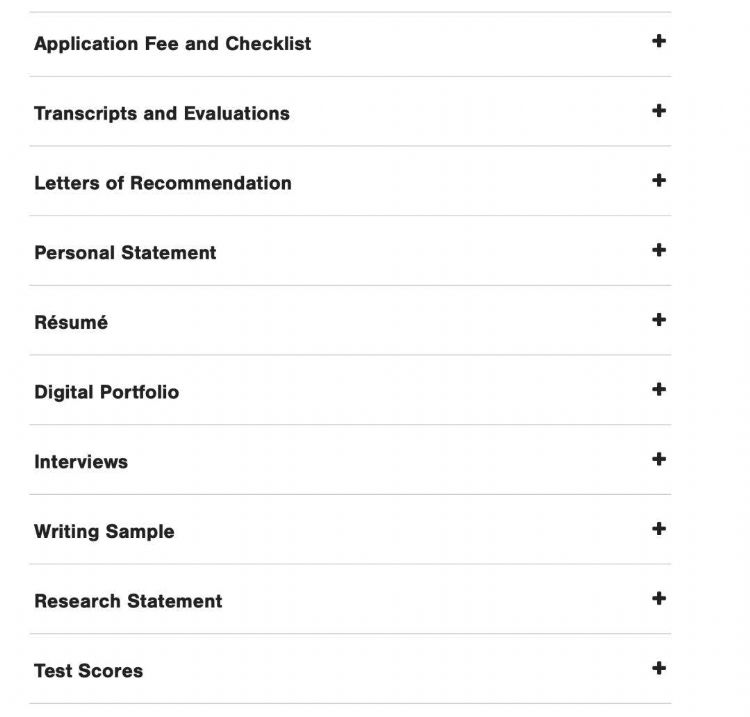Expand the Personal Statement section
The image size is (750, 717).
(x=657, y=251)
